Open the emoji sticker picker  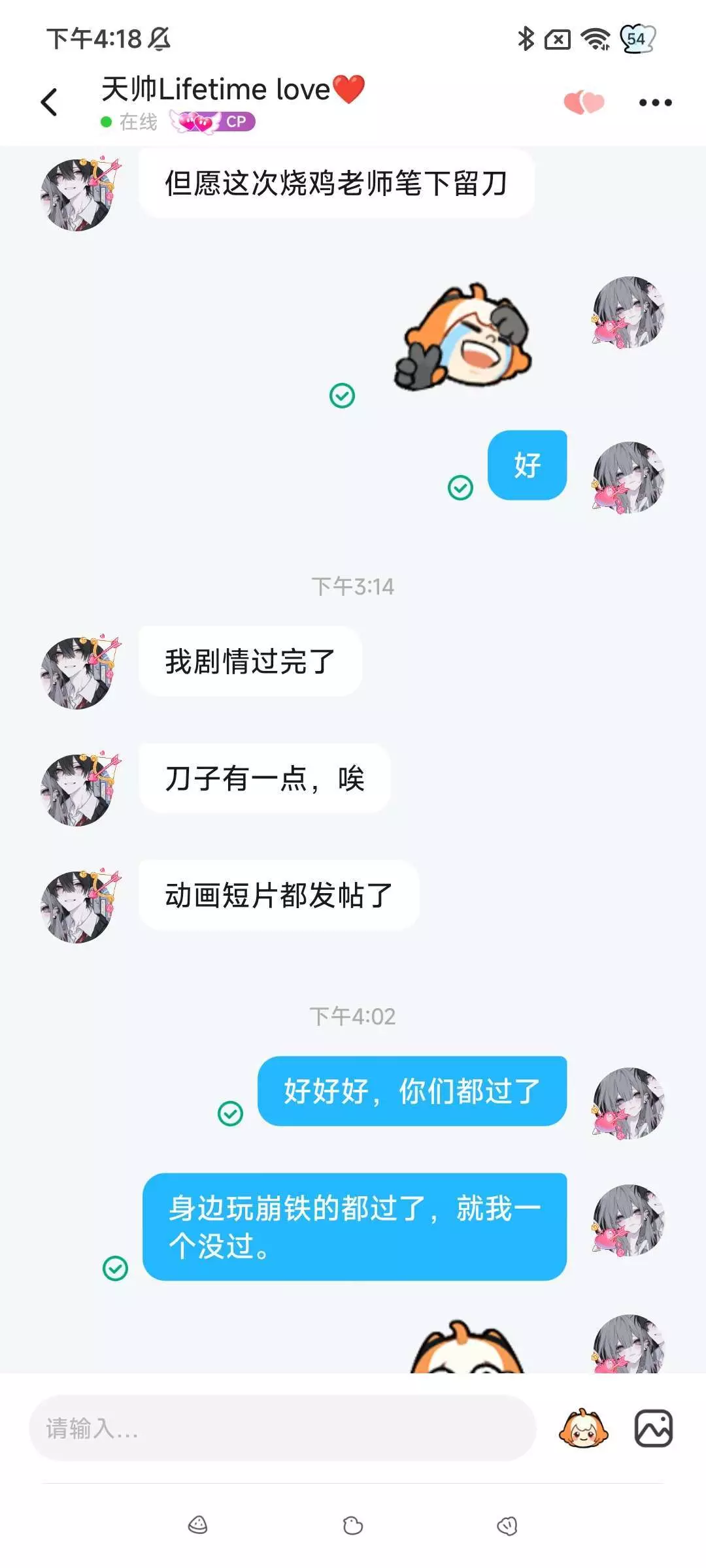pos(583,1428)
